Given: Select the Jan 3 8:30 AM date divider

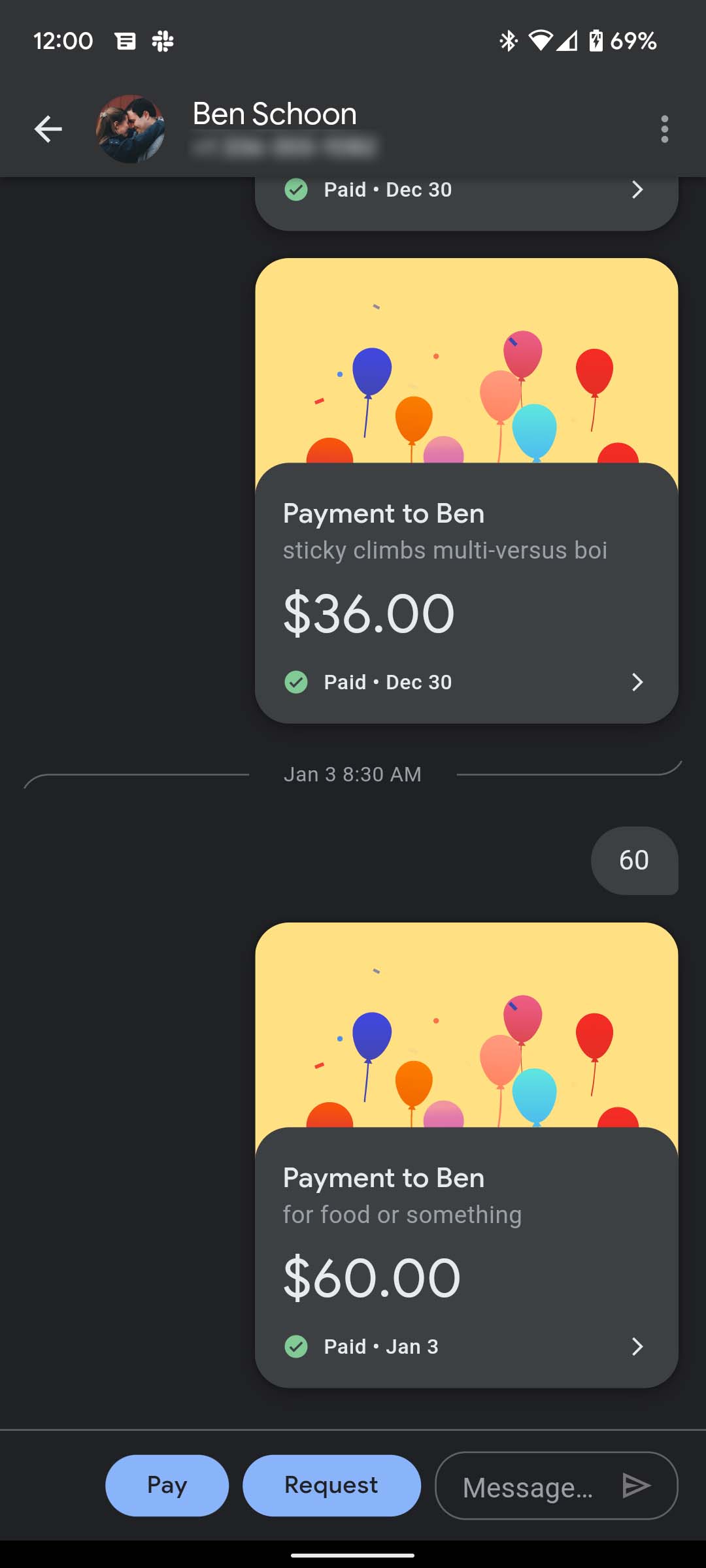Looking at the screenshot, I should [353, 774].
